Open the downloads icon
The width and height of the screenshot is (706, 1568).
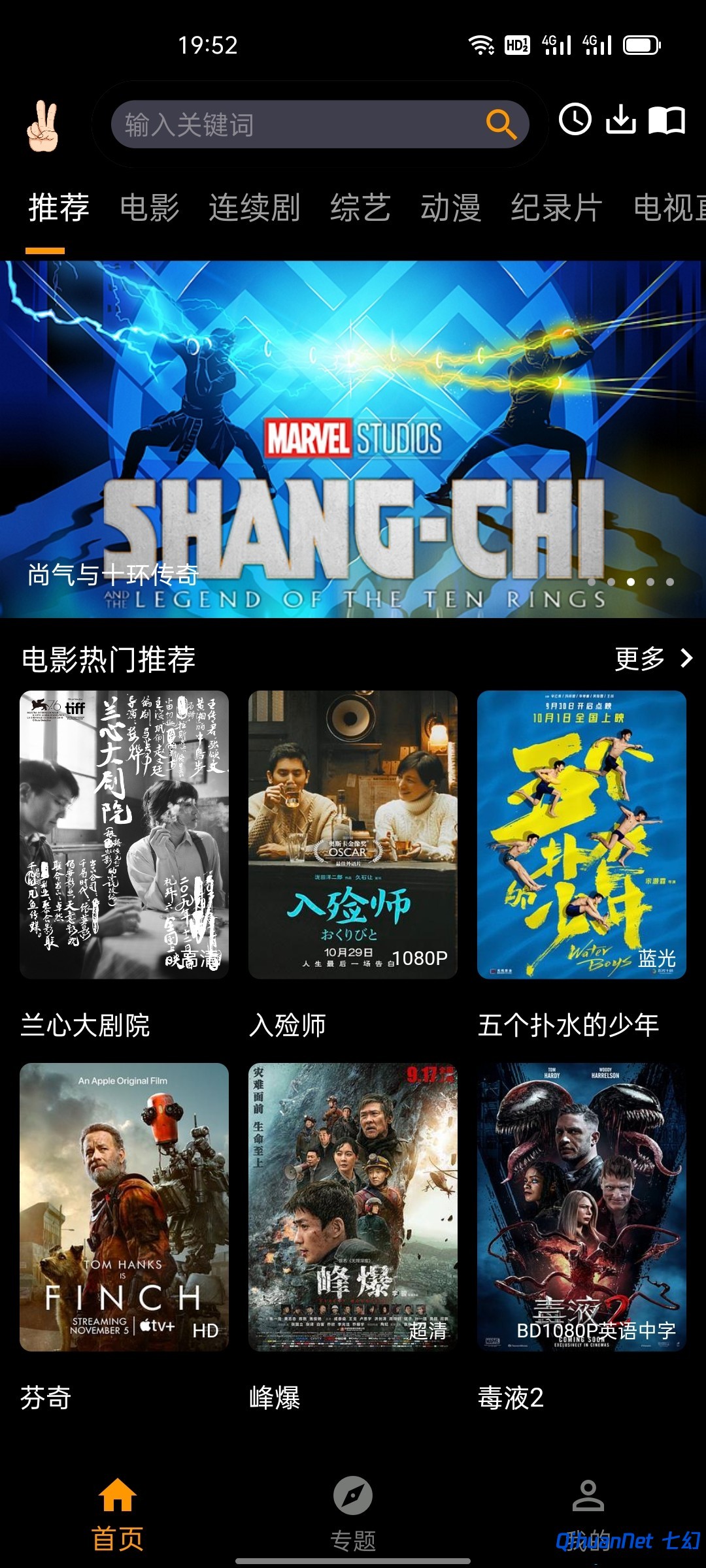tap(620, 120)
